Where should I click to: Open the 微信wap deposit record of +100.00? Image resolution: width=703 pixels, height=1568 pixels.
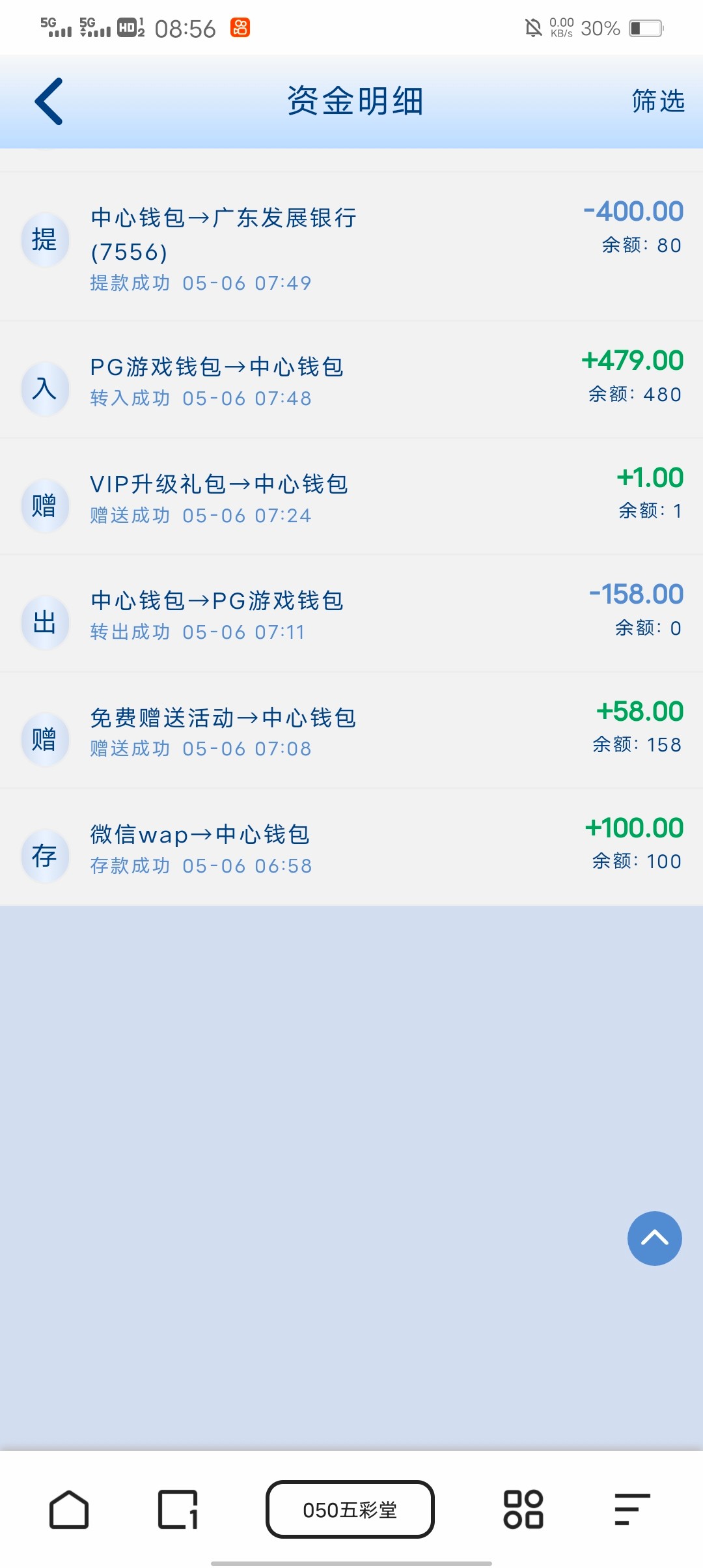(351, 847)
